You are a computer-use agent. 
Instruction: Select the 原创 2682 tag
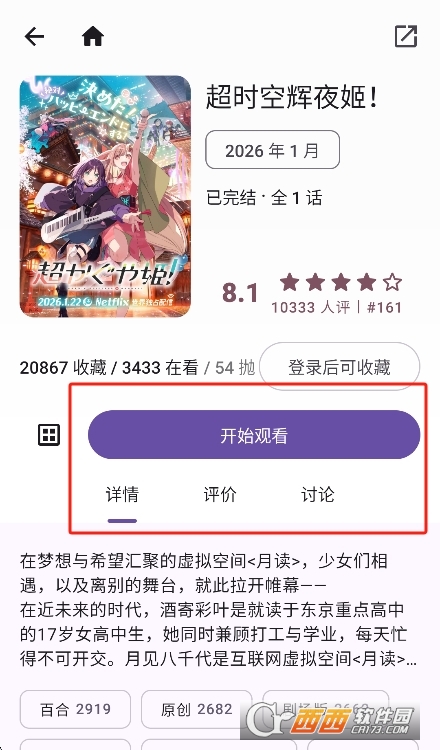pyautogui.click(x=197, y=709)
